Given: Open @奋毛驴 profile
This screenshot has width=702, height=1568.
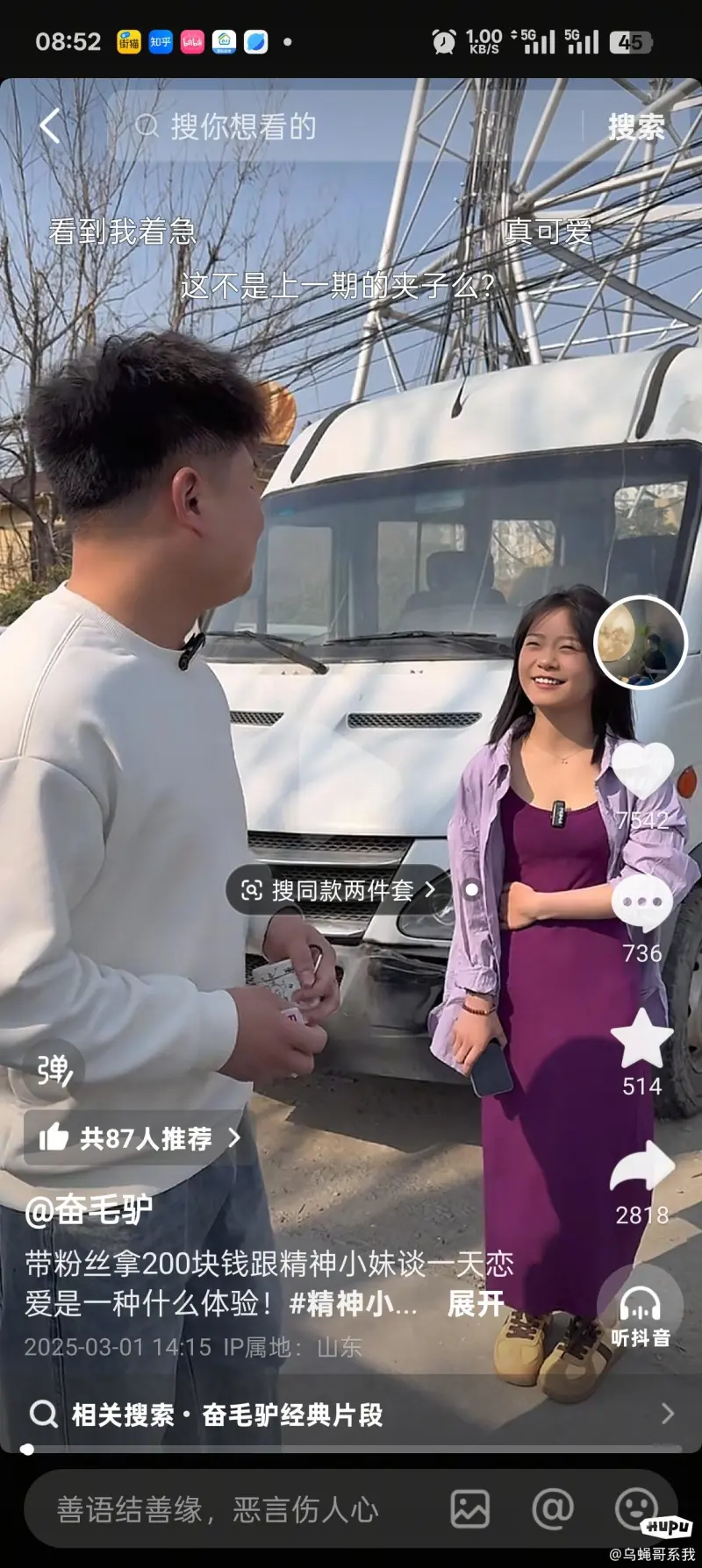Looking at the screenshot, I should (x=89, y=1210).
